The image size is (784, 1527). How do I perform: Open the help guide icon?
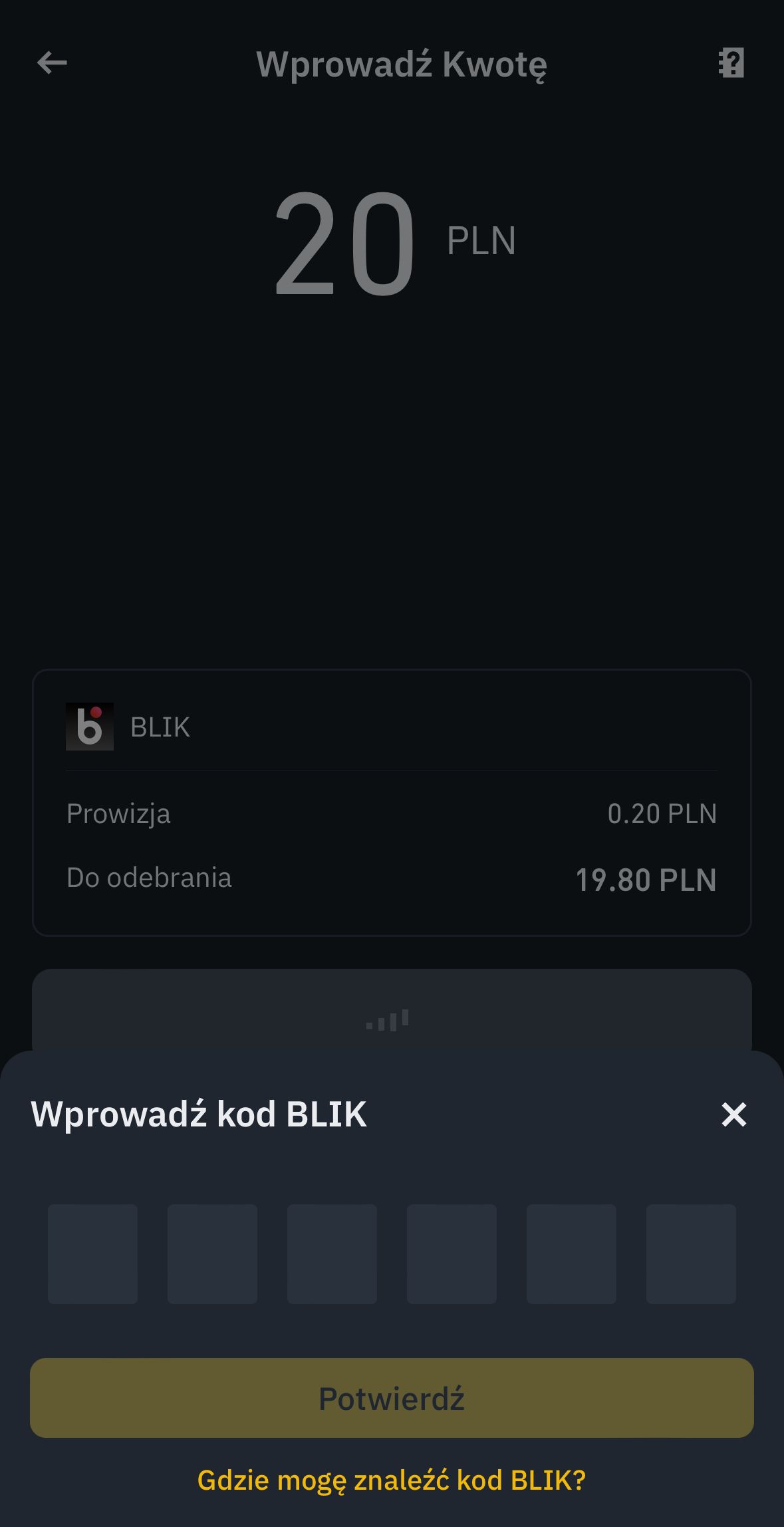pyautogui.click(x=731, y=63)
